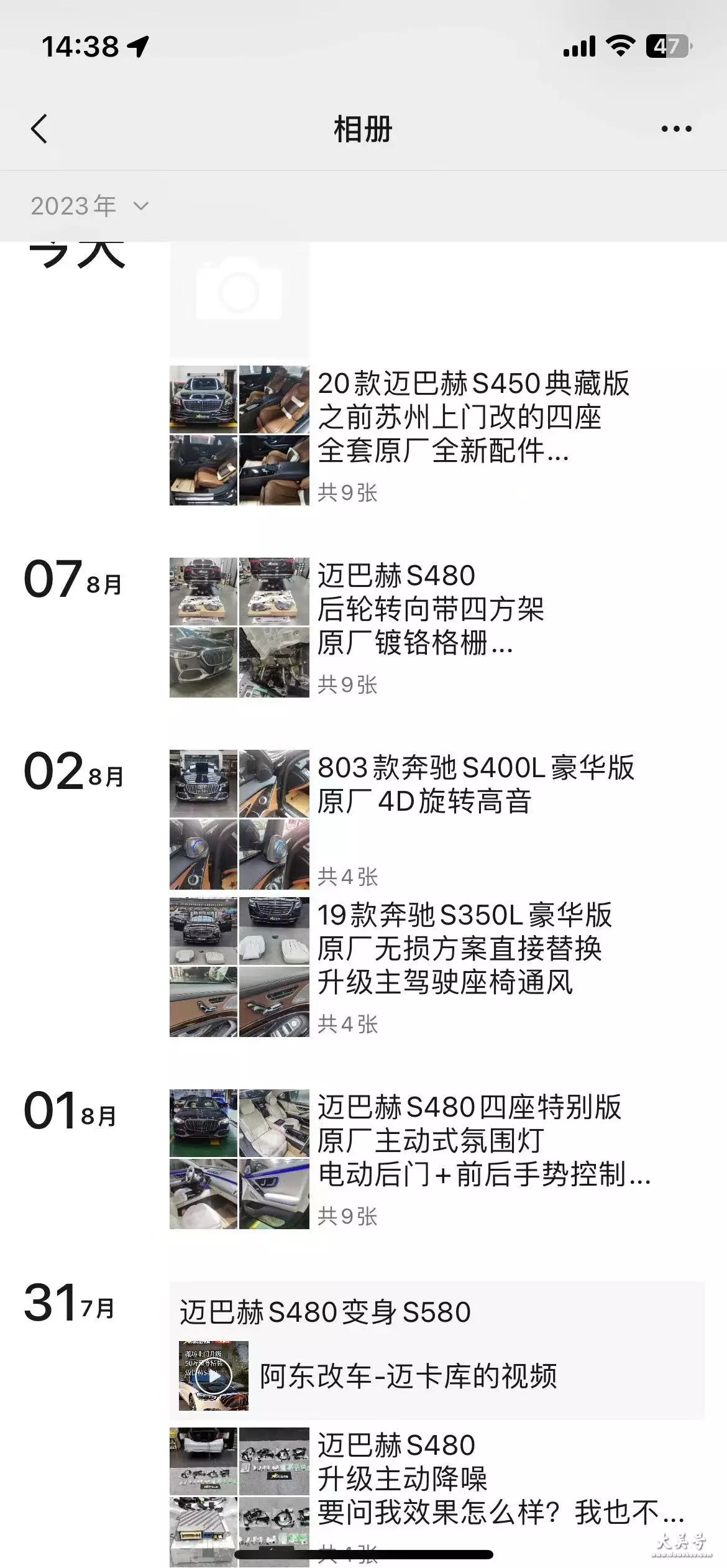Open the three-dot more options menu

(x=676, y=129)
